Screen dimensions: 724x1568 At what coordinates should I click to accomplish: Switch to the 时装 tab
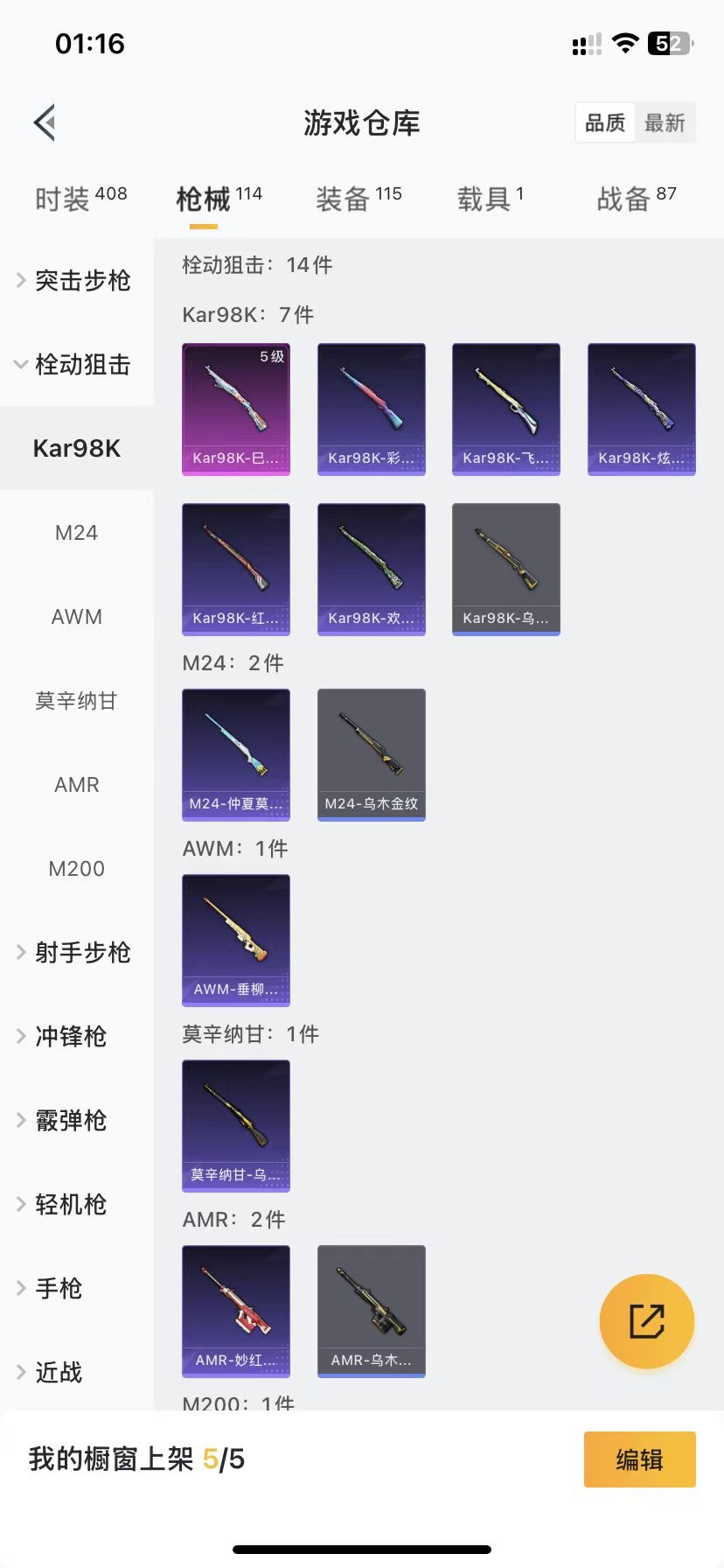coord(80,199)
